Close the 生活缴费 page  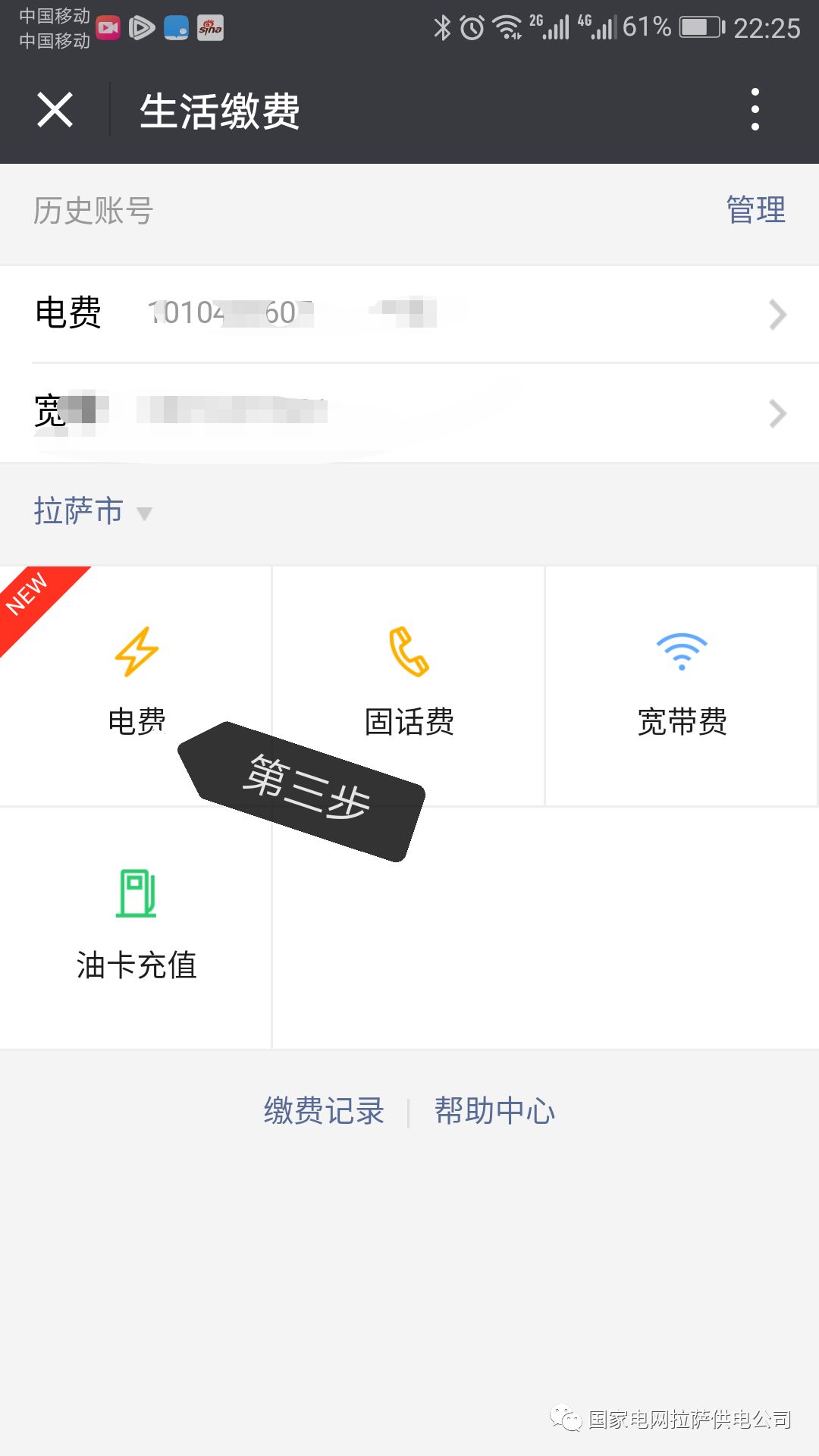[x=55, y=111]
